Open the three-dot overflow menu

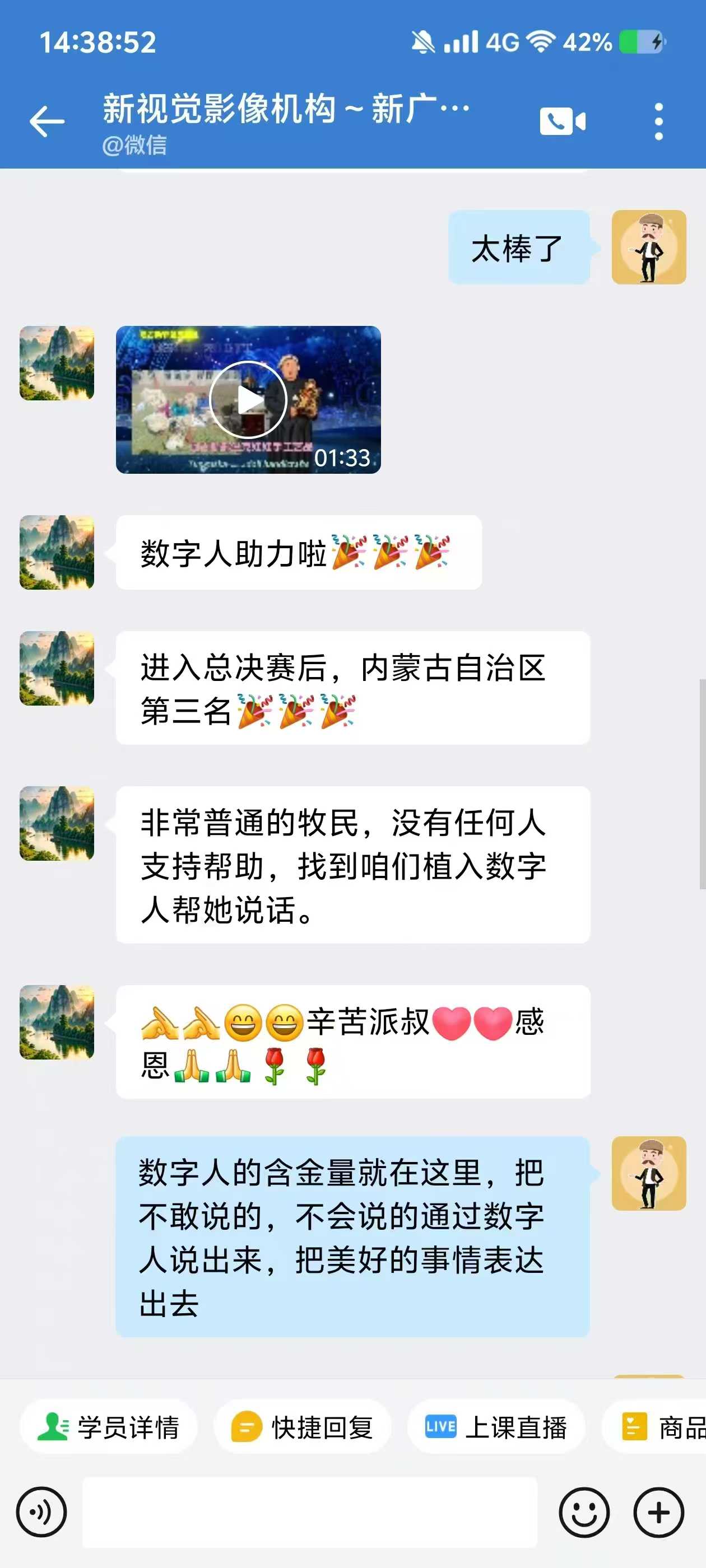(x=658, y=121)
